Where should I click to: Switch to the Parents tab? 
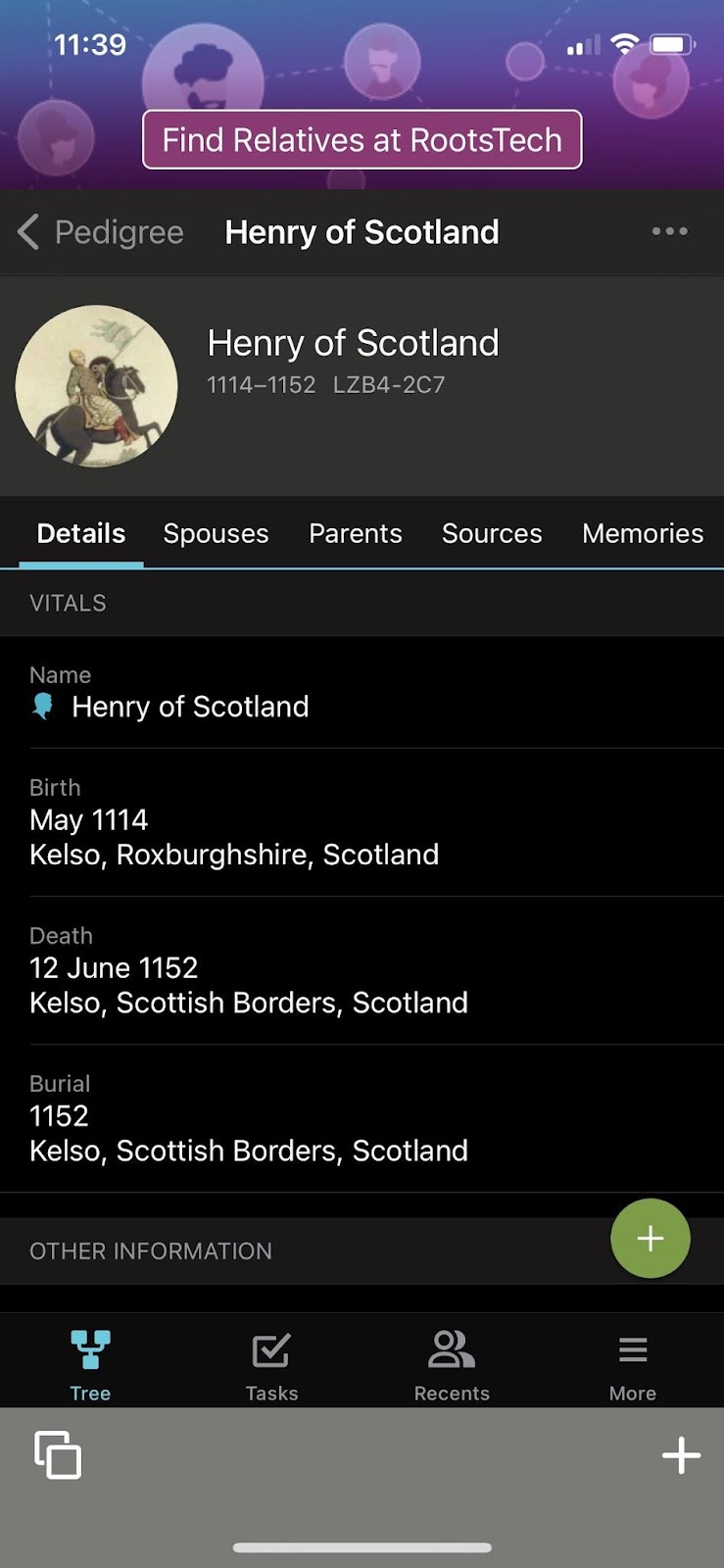click(355, 533)
